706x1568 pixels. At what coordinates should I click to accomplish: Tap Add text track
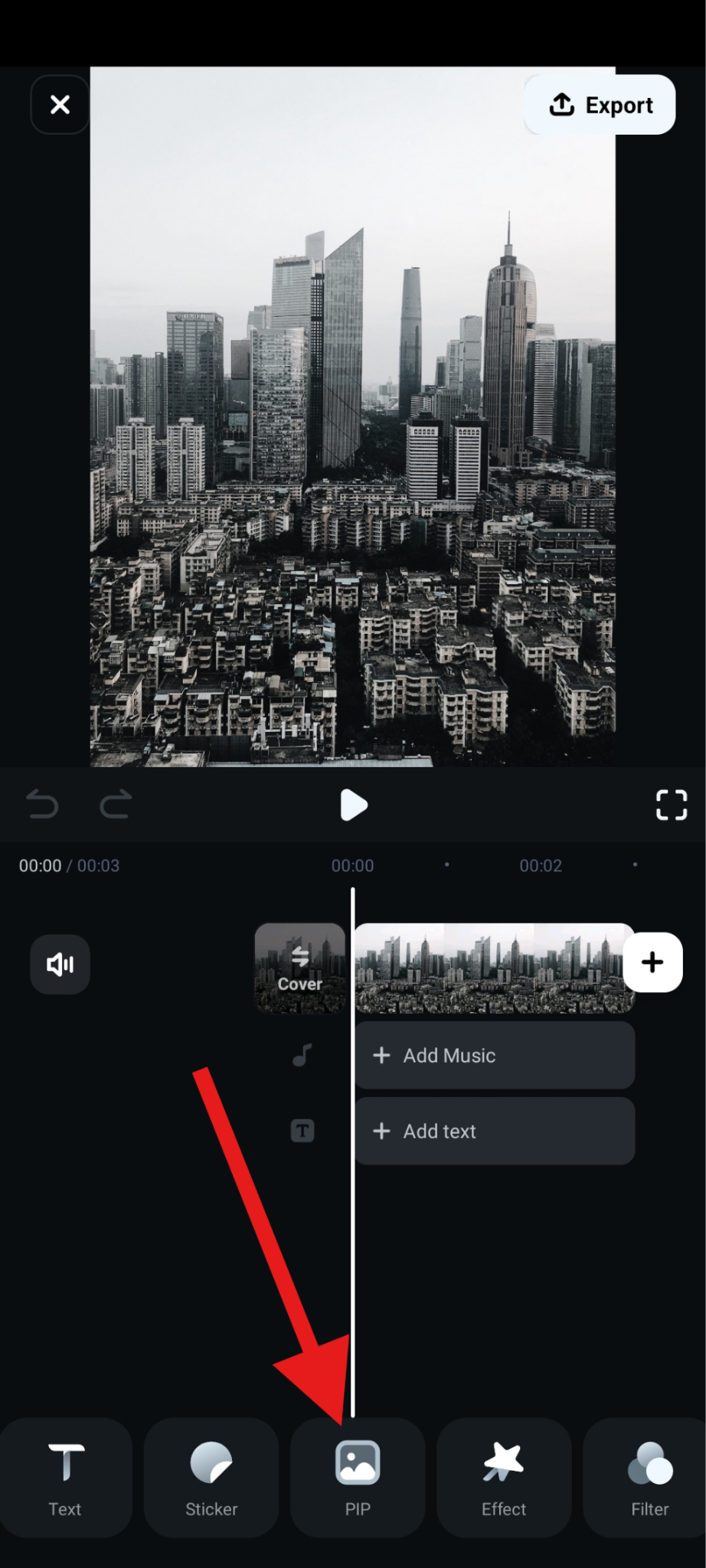495,1132
